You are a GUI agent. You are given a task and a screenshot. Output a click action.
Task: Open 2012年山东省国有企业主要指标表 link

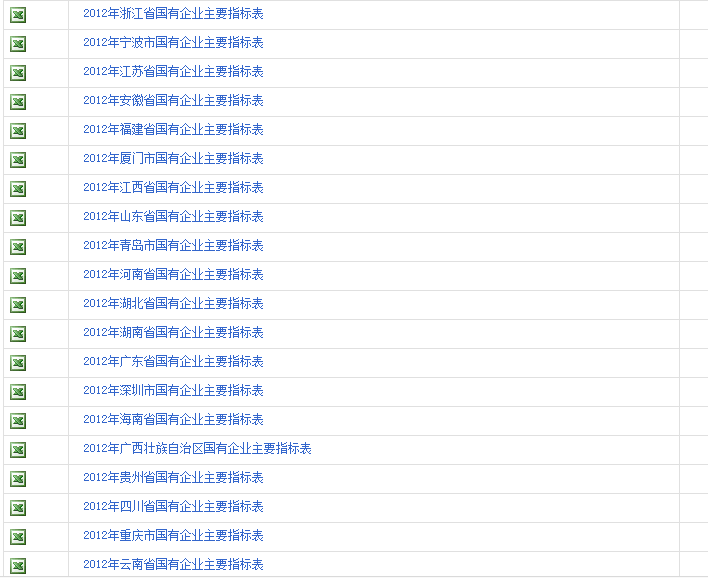point(173,217)
